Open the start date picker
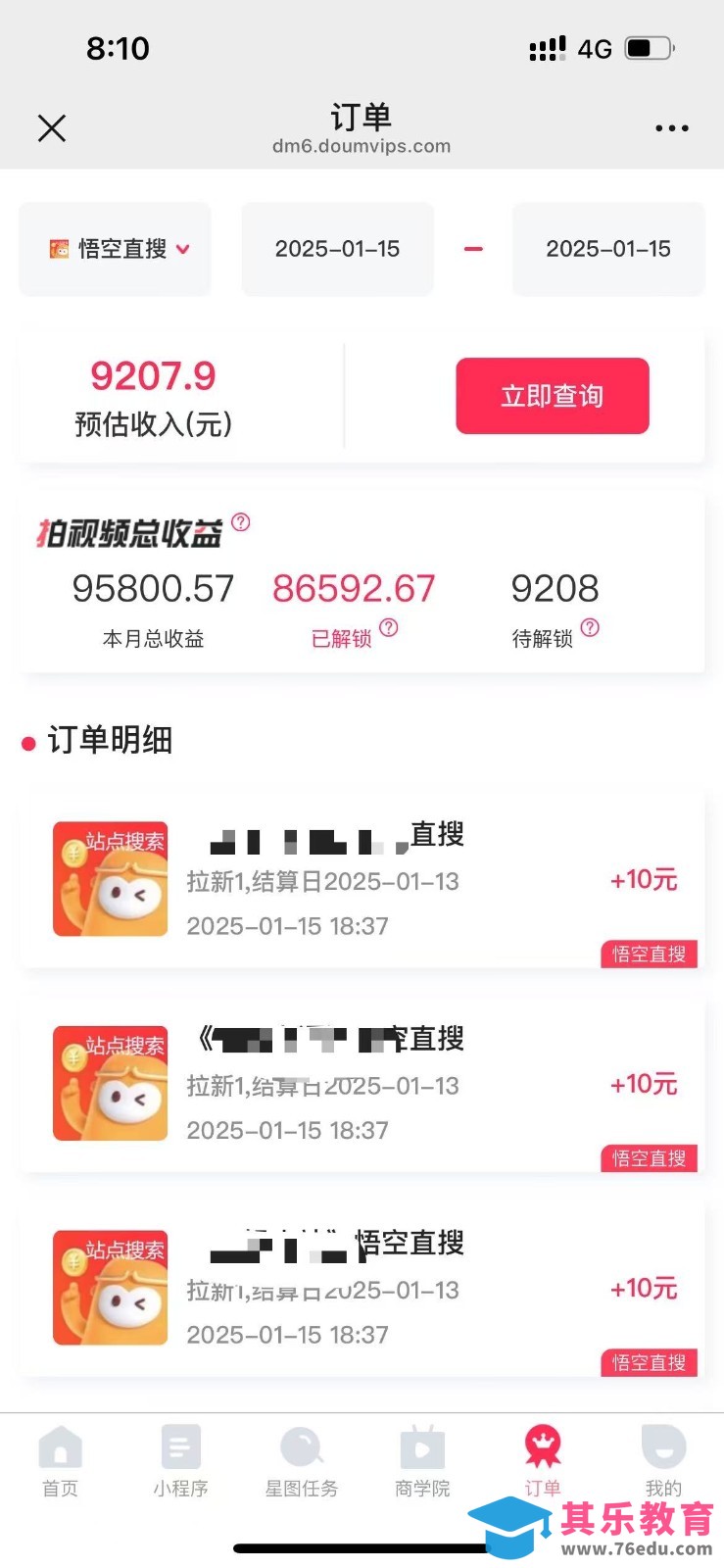 click(337, 249)
